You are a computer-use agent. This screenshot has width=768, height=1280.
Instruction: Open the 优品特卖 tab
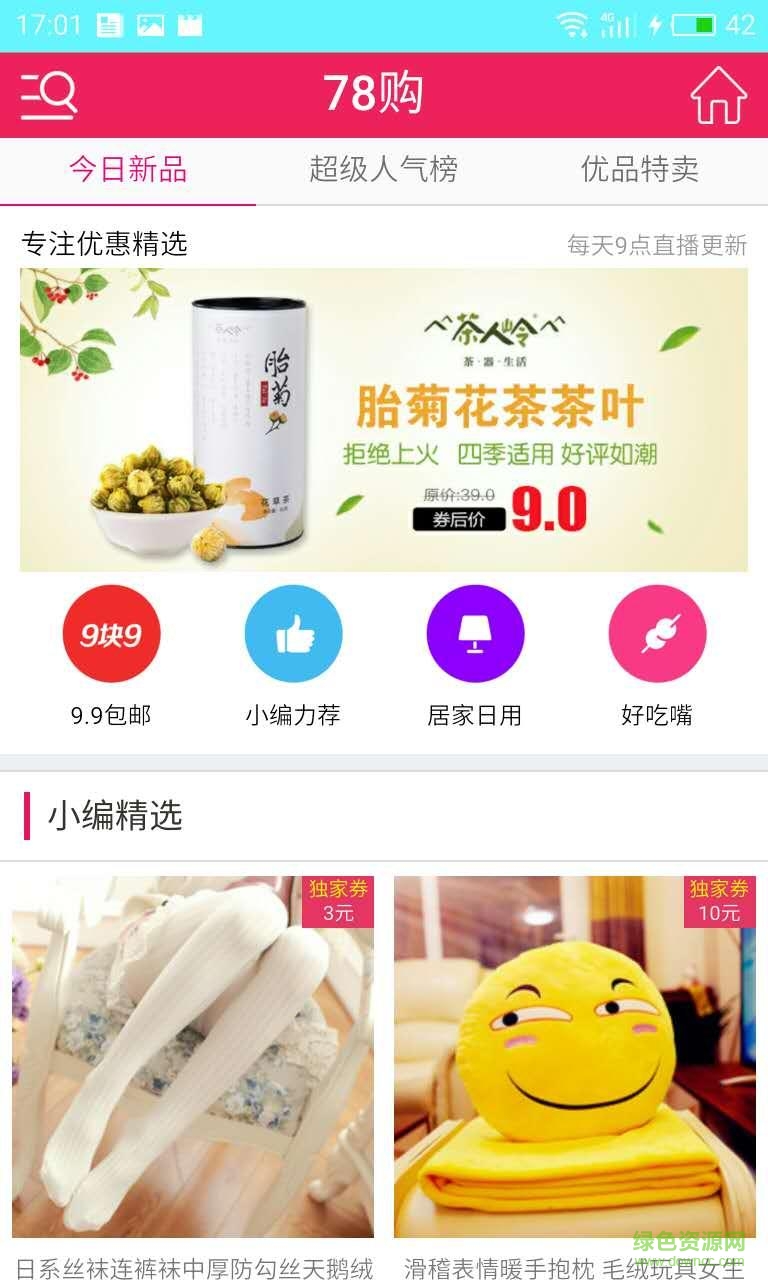[x=639, y=170]
